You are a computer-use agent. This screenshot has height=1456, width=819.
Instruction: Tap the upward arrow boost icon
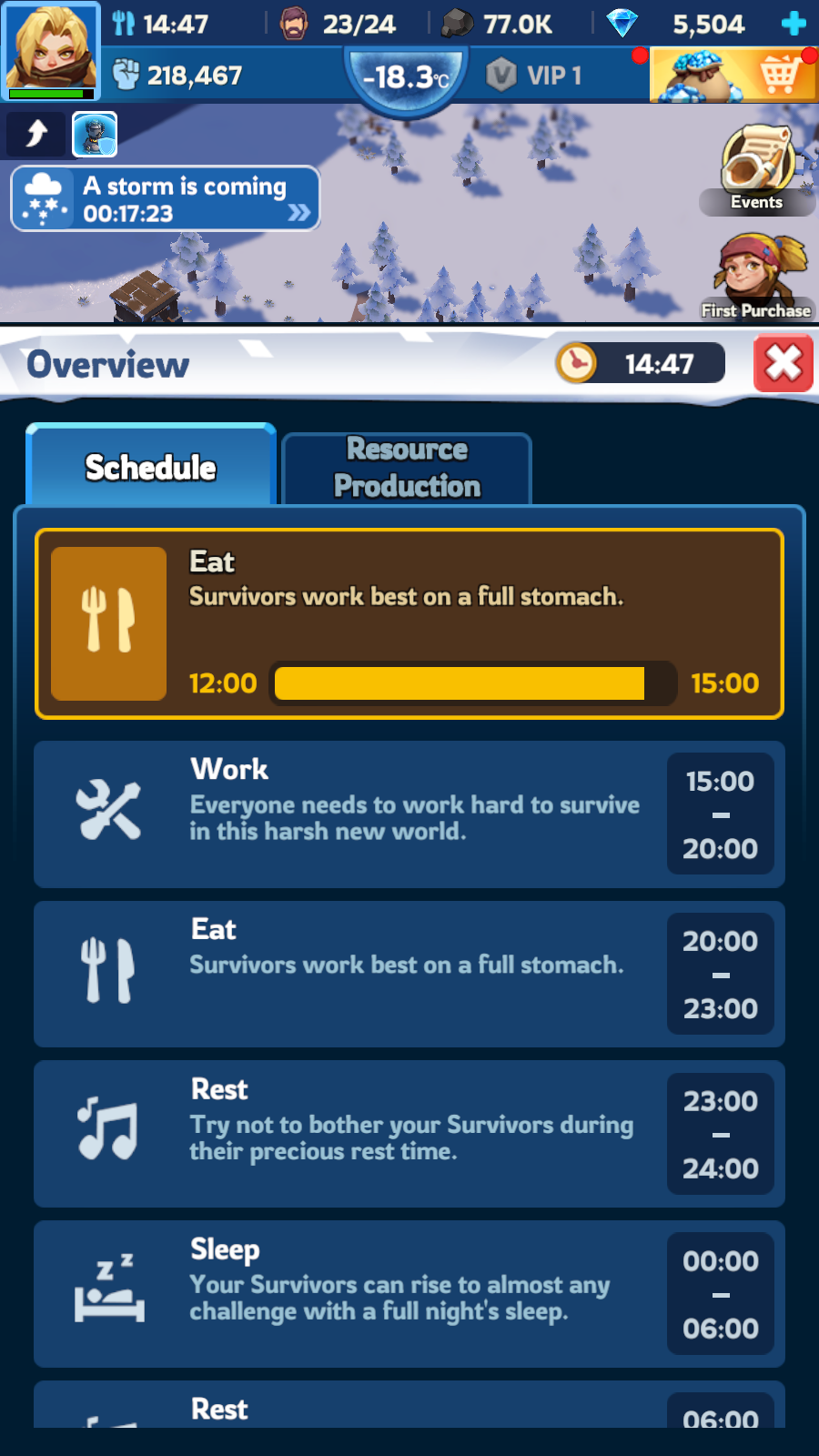pos(36,135)
